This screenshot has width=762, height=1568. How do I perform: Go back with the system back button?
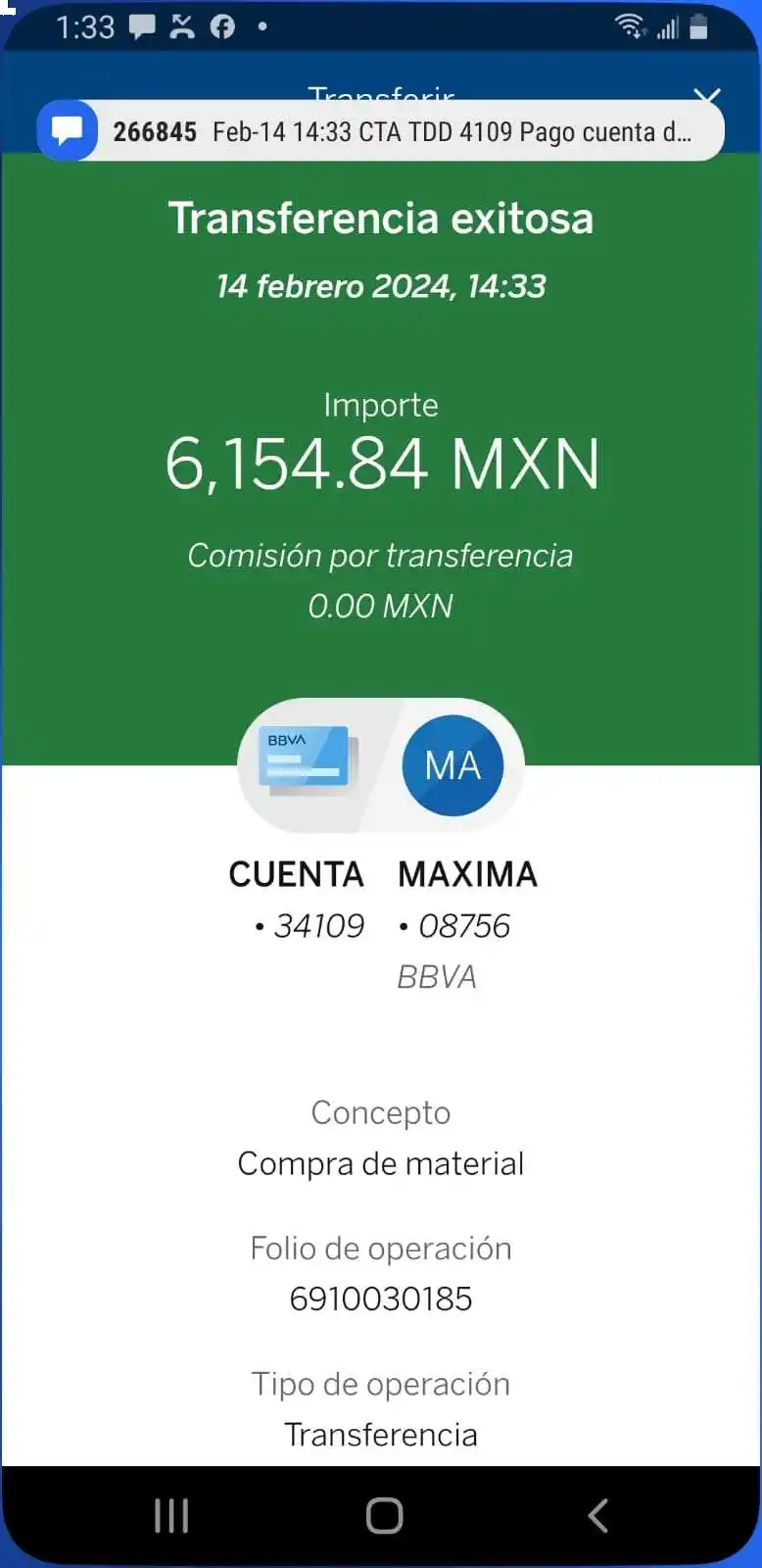597,1515
